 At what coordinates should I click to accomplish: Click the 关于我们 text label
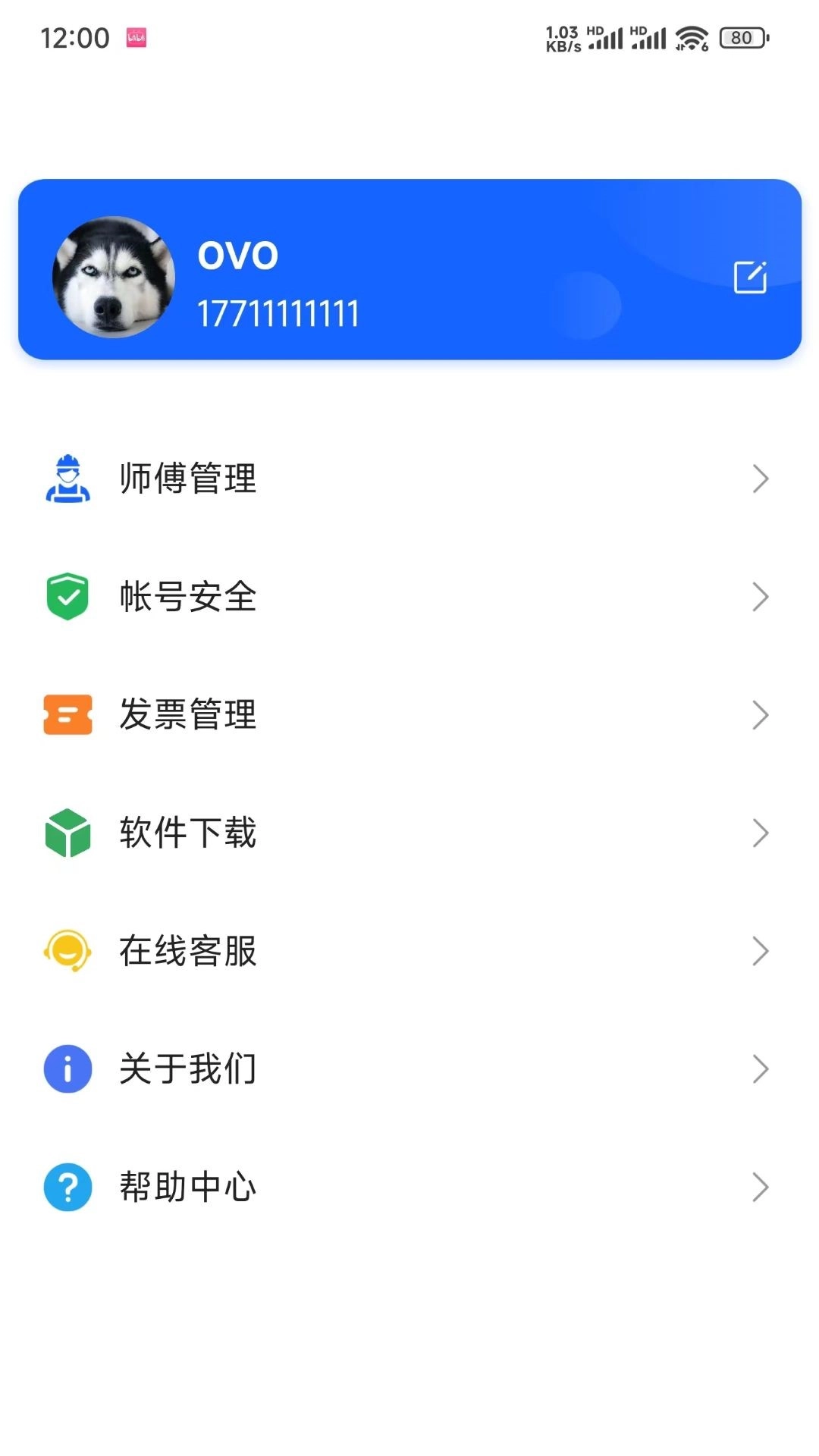(x=187, y=1068)
